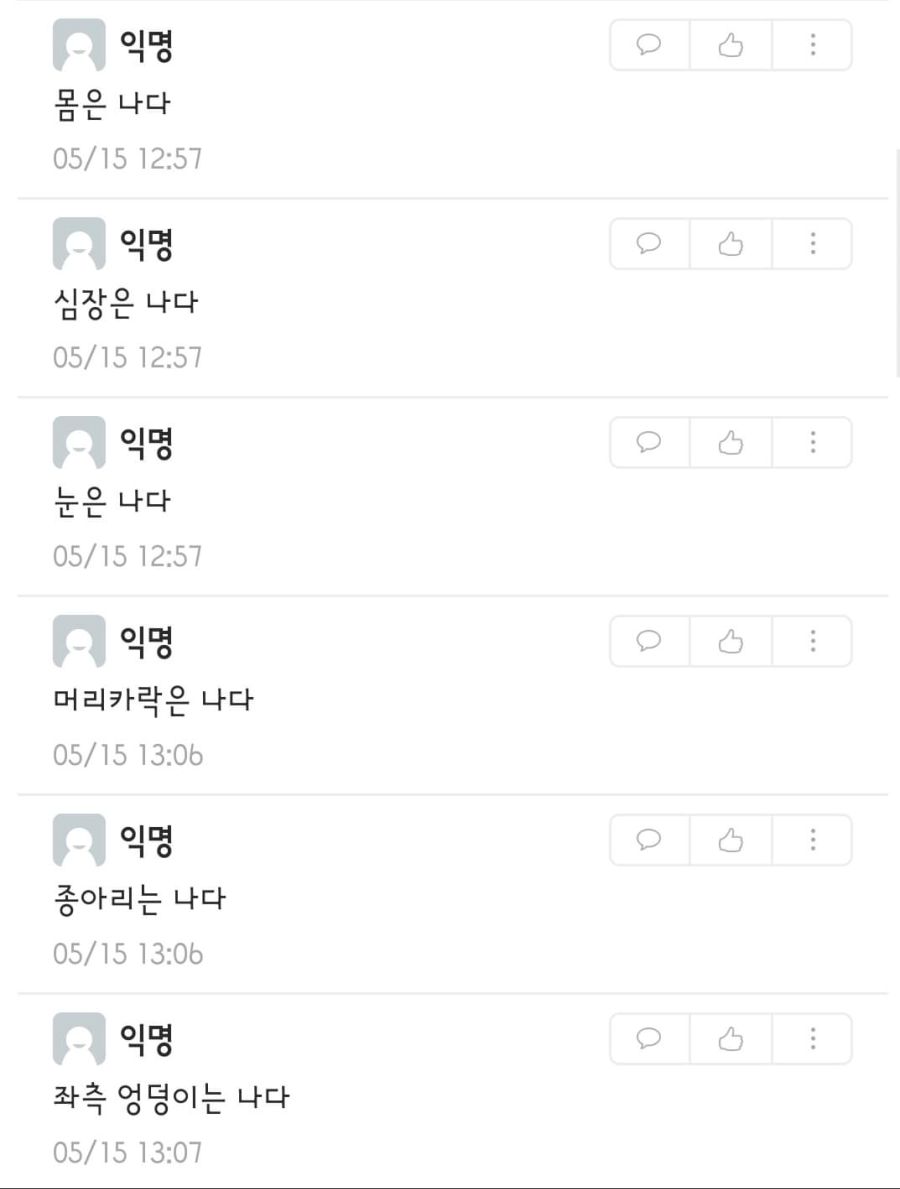The height and width of the screenshot is (1189, 900).
Task: Reply to the comment '종아리는 나다'
Action: click(x=649, y=840)
